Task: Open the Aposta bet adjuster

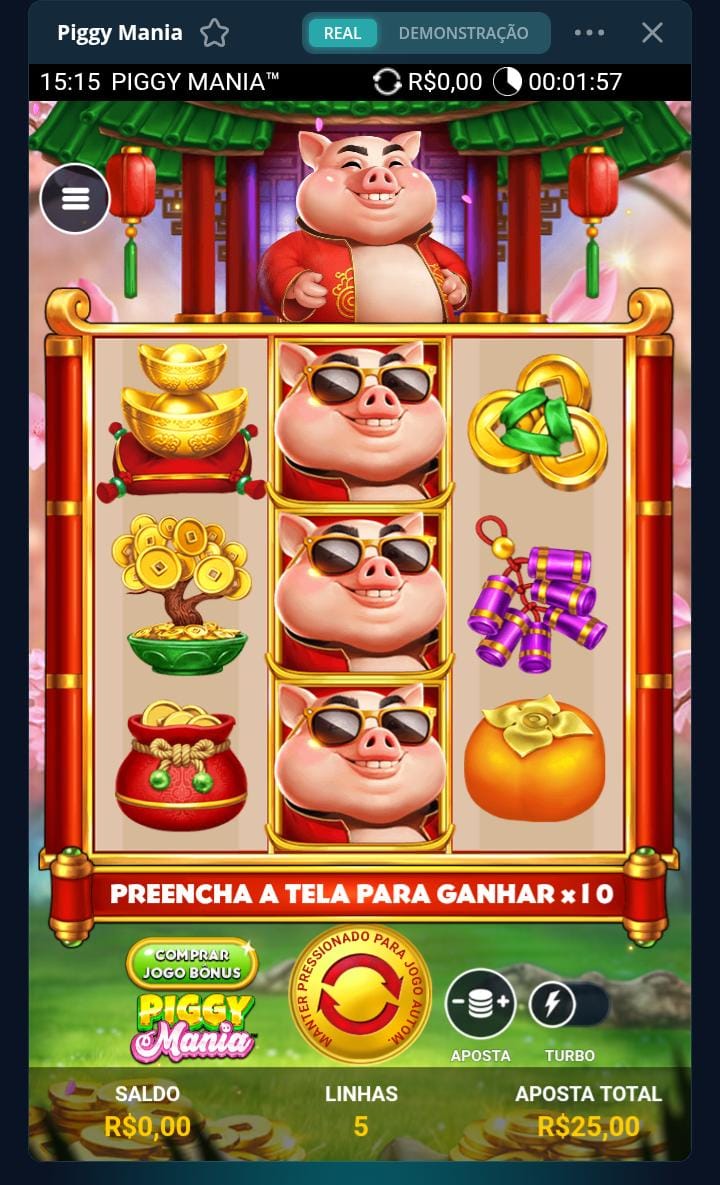Action: coord(480,1005)
